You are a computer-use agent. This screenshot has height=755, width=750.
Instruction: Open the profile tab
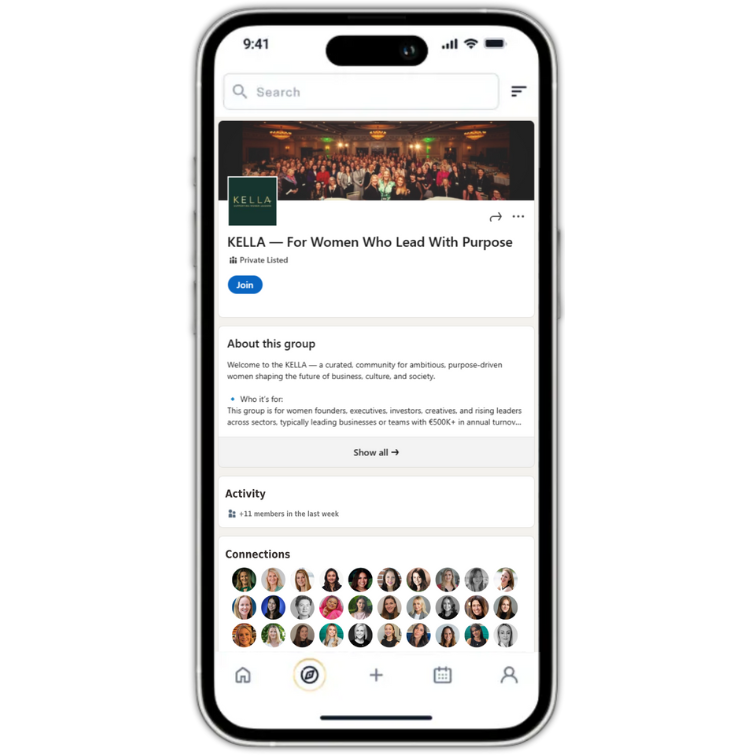509,675
